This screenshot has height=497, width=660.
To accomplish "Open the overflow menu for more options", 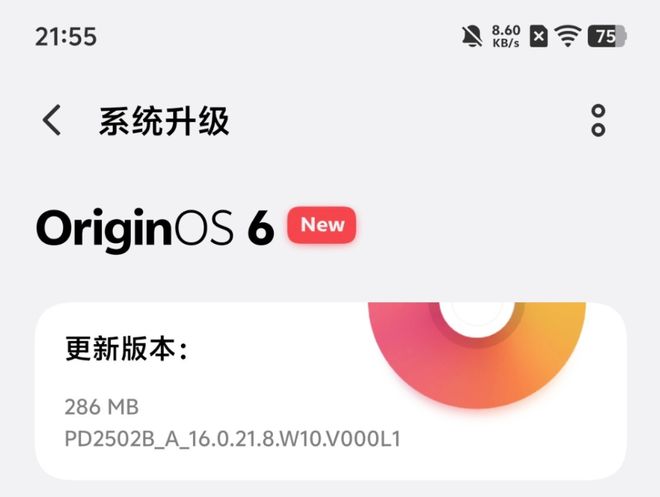I will pyautogui.click(x=598, y=121).
